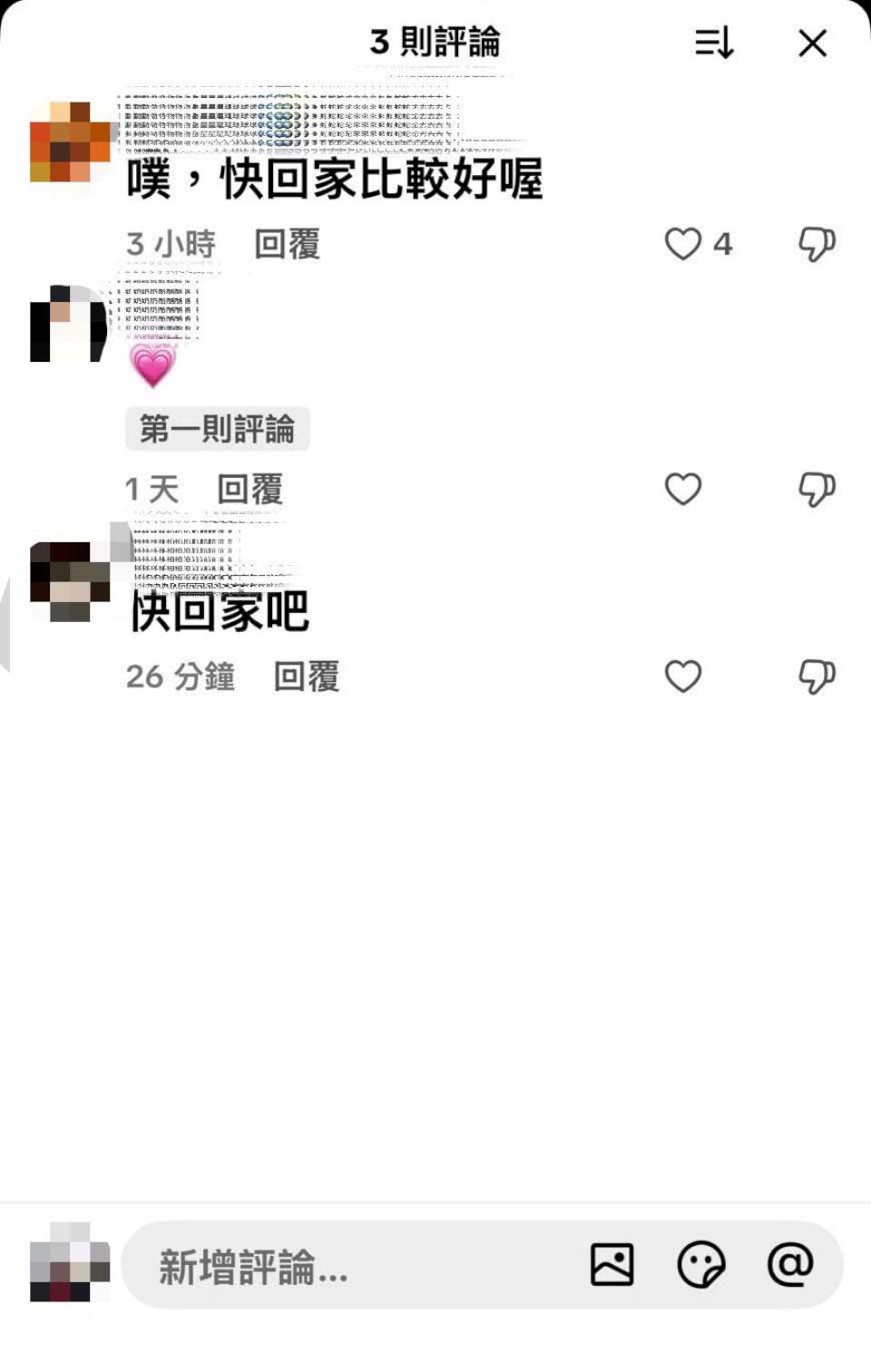Open the sticker emoji picker
This screenshot has width=871, height=1372.
pos(701,1264)
